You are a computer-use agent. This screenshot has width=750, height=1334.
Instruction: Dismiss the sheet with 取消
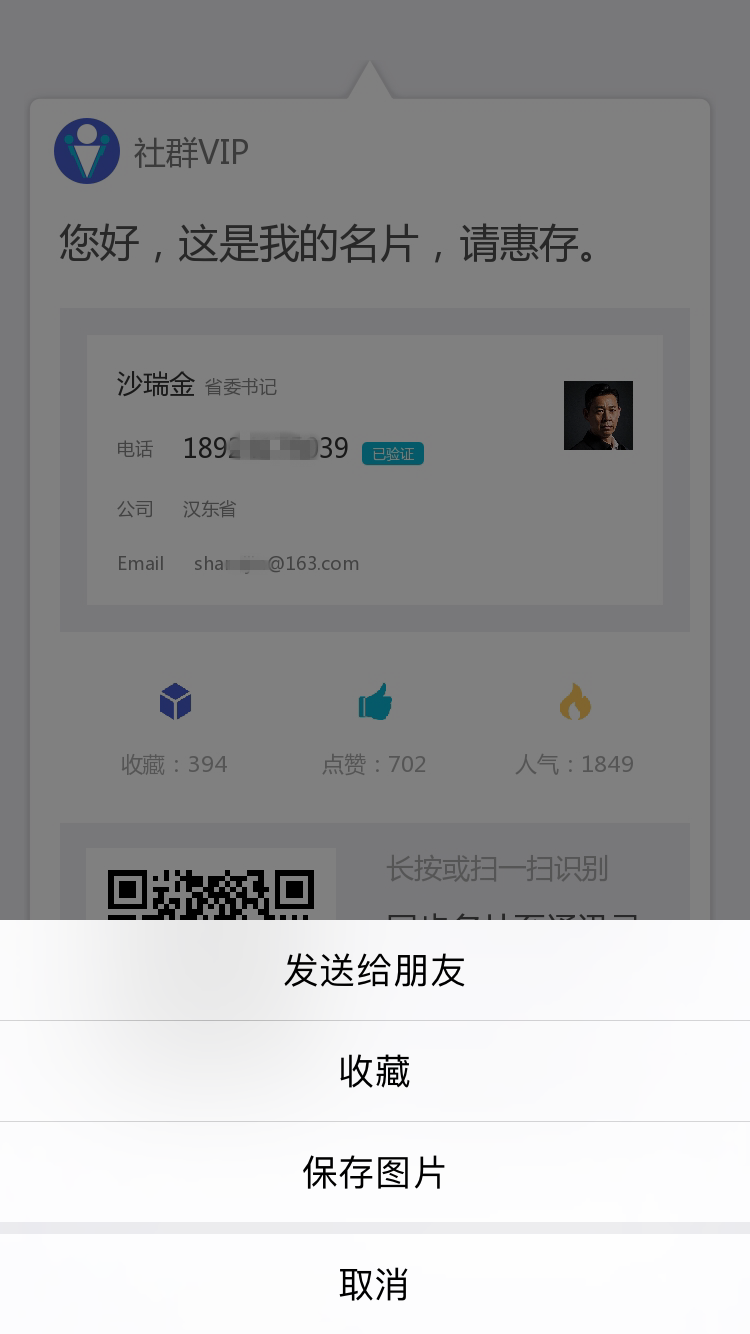pyautogui.click(x=374, y=1284)
